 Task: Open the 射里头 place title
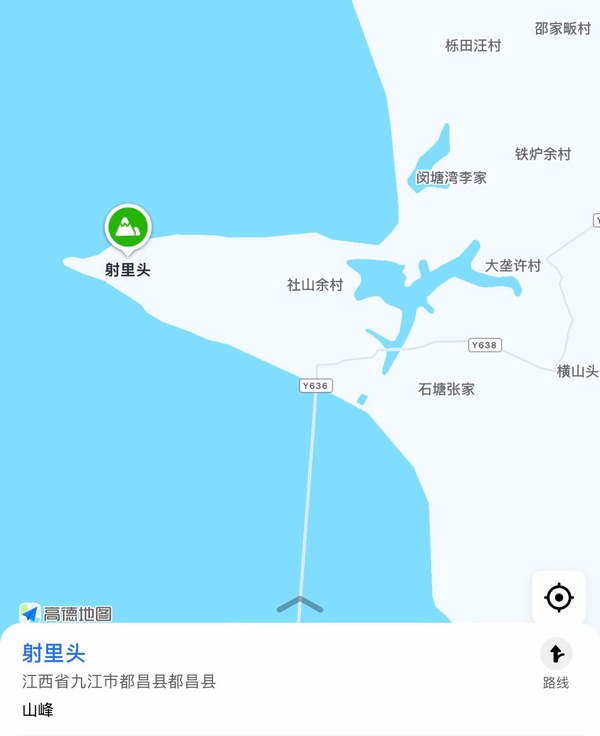(x=54, y=654)
